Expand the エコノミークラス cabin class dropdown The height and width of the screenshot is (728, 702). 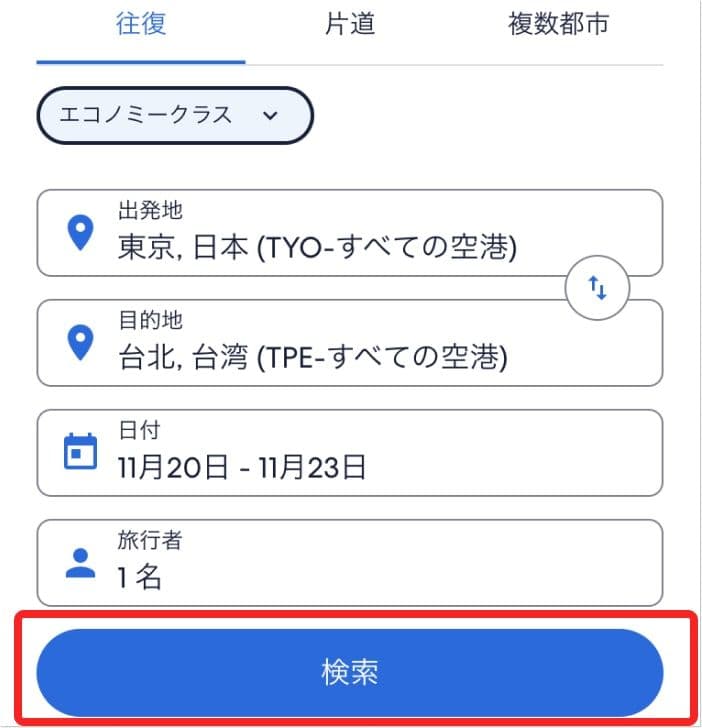[x=175, y=115]
